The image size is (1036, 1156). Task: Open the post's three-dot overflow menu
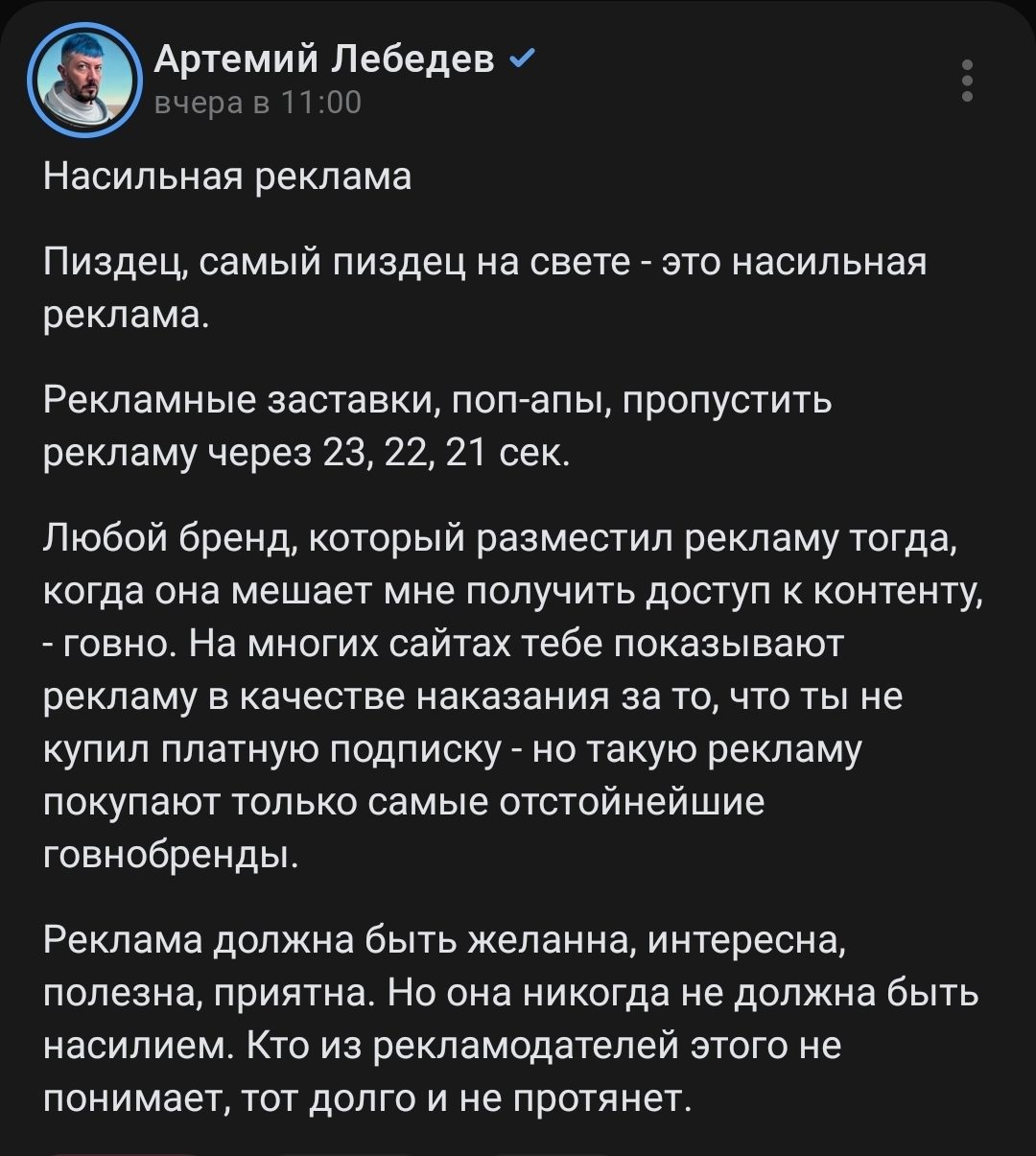tap(967, 81)
